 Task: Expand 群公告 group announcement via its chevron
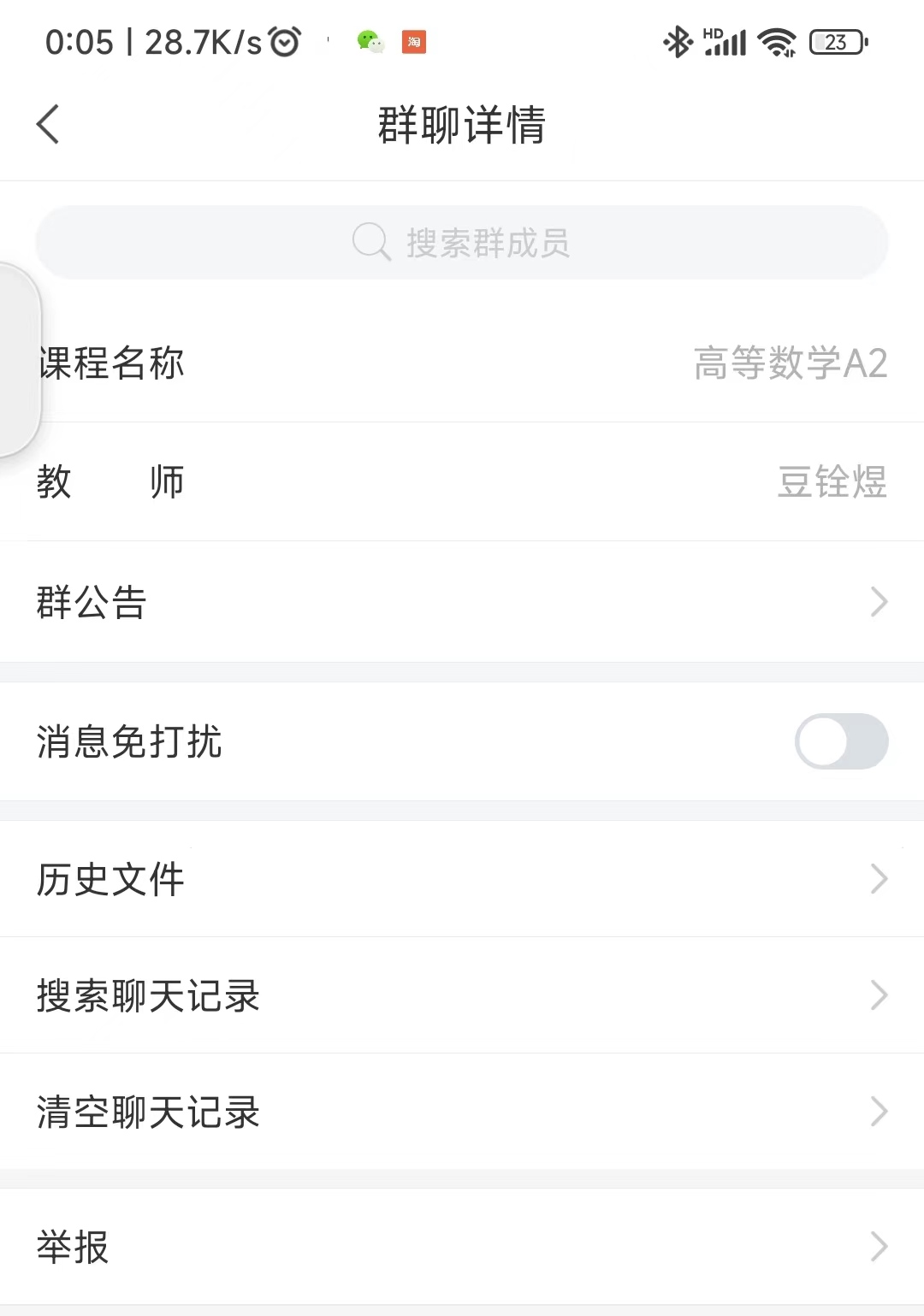point(880,603)
